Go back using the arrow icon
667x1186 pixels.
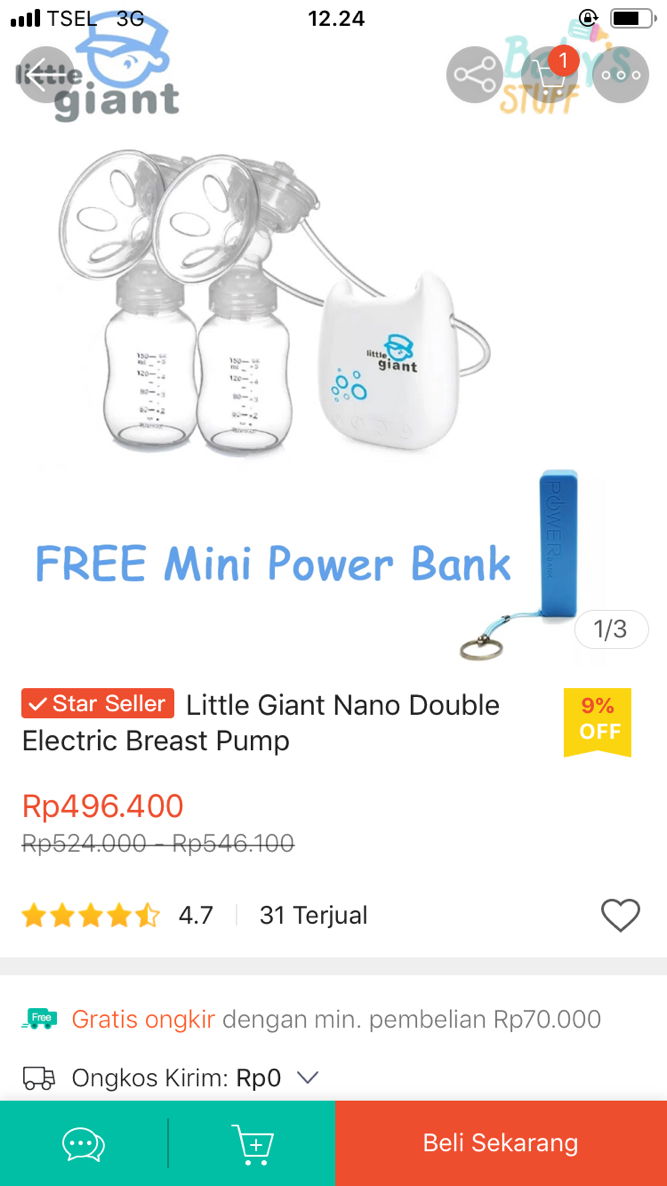tap(45, 75)
